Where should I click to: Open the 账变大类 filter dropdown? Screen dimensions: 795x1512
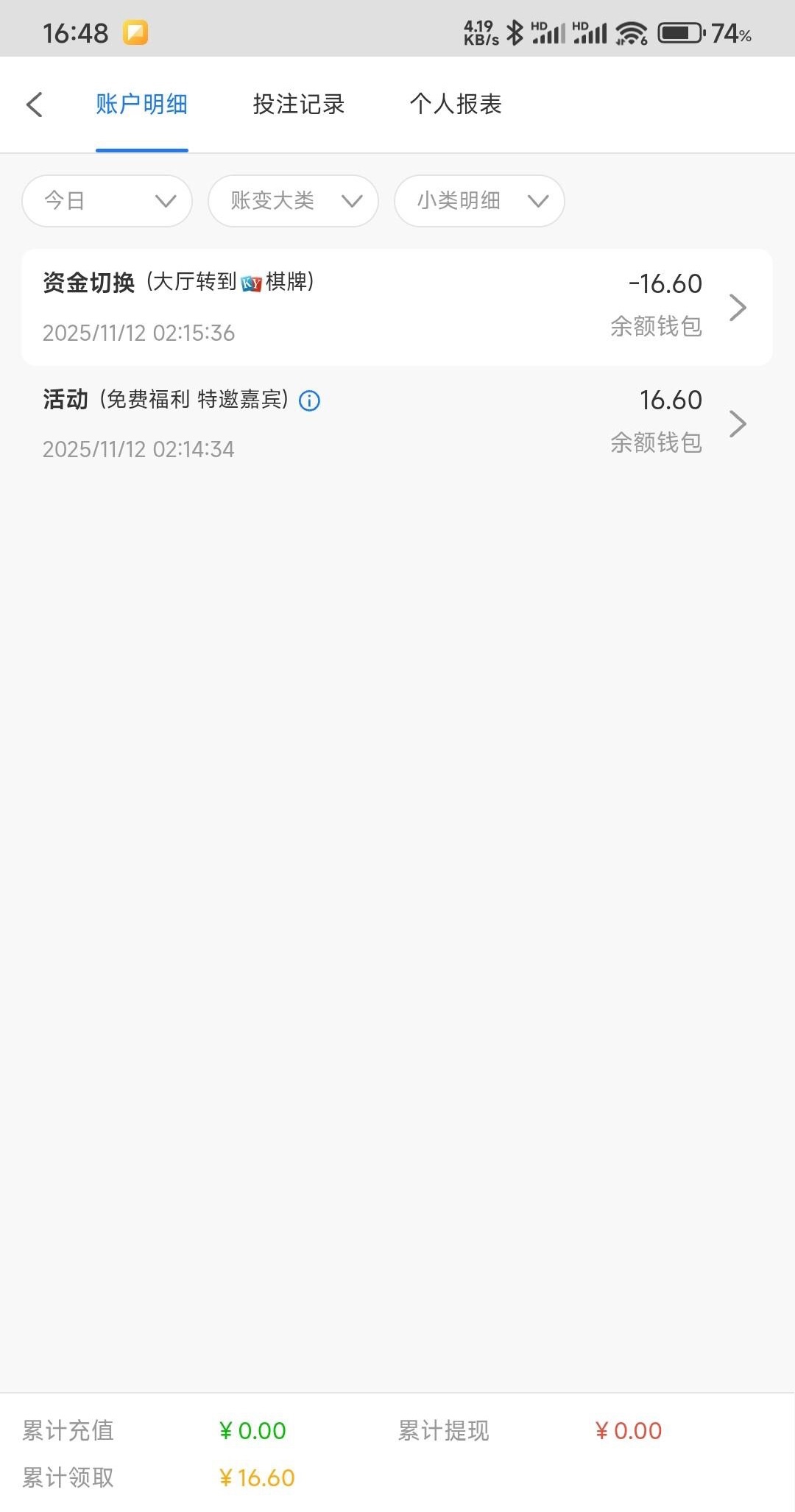pyautogui.click(x=293, y=201)
